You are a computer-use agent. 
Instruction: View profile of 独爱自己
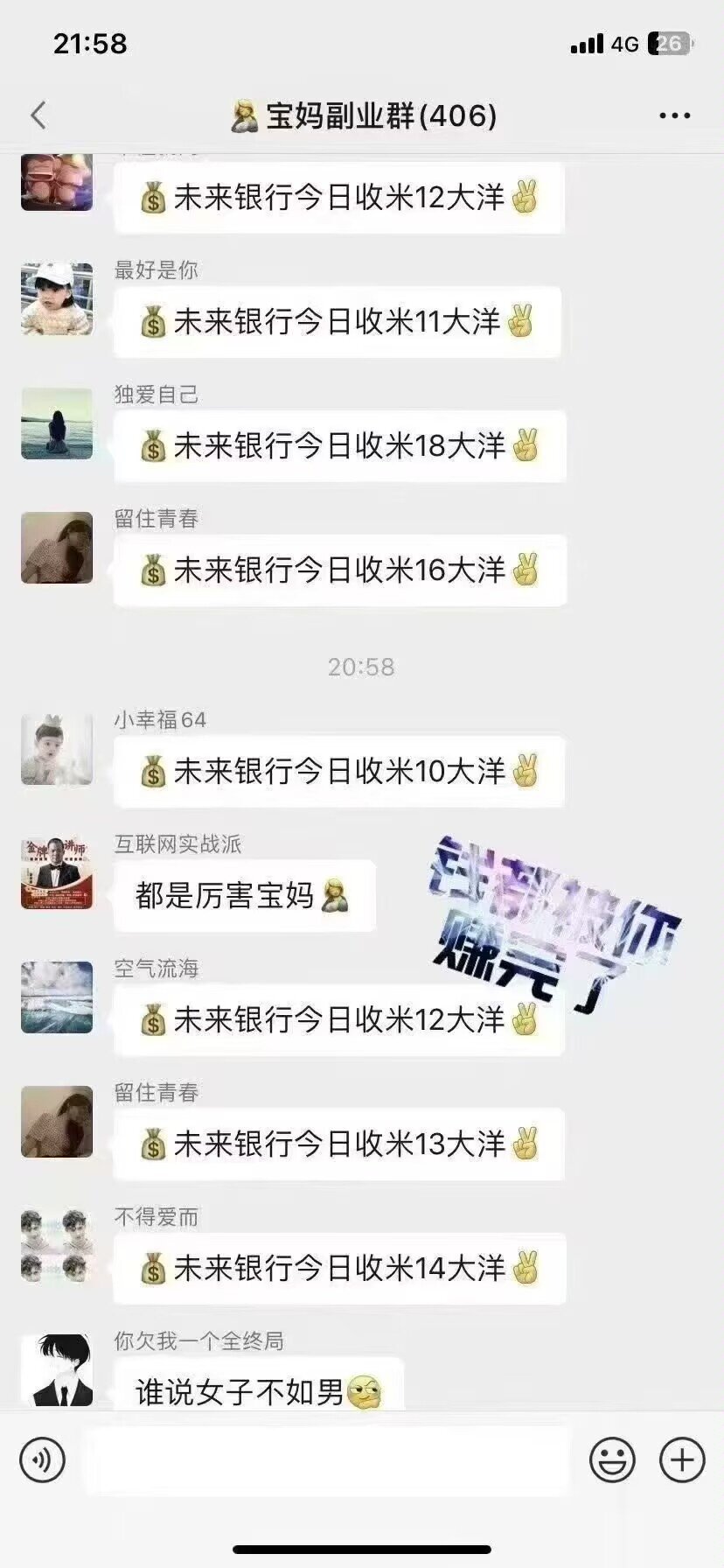coord(57,423)
